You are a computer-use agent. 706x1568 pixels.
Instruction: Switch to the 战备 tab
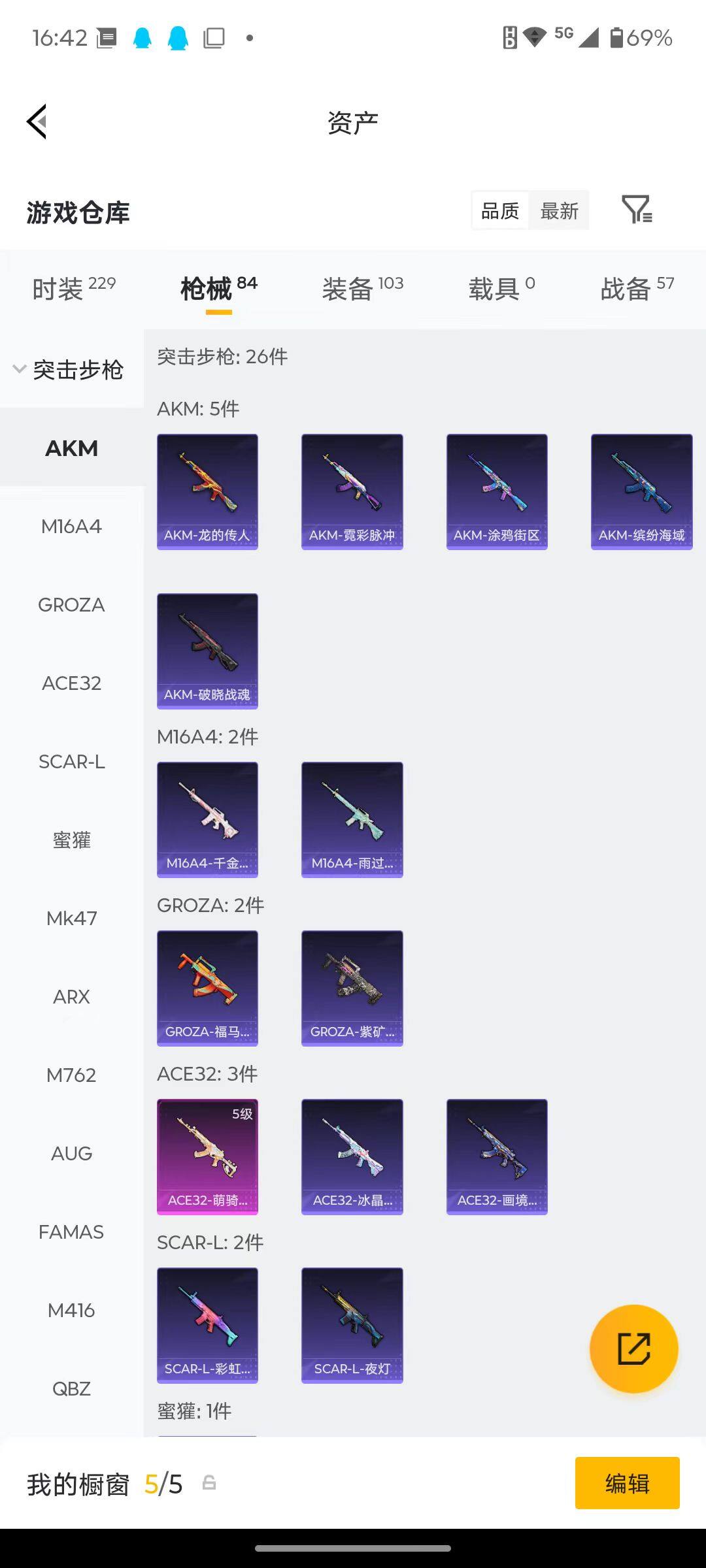[637, 288]
